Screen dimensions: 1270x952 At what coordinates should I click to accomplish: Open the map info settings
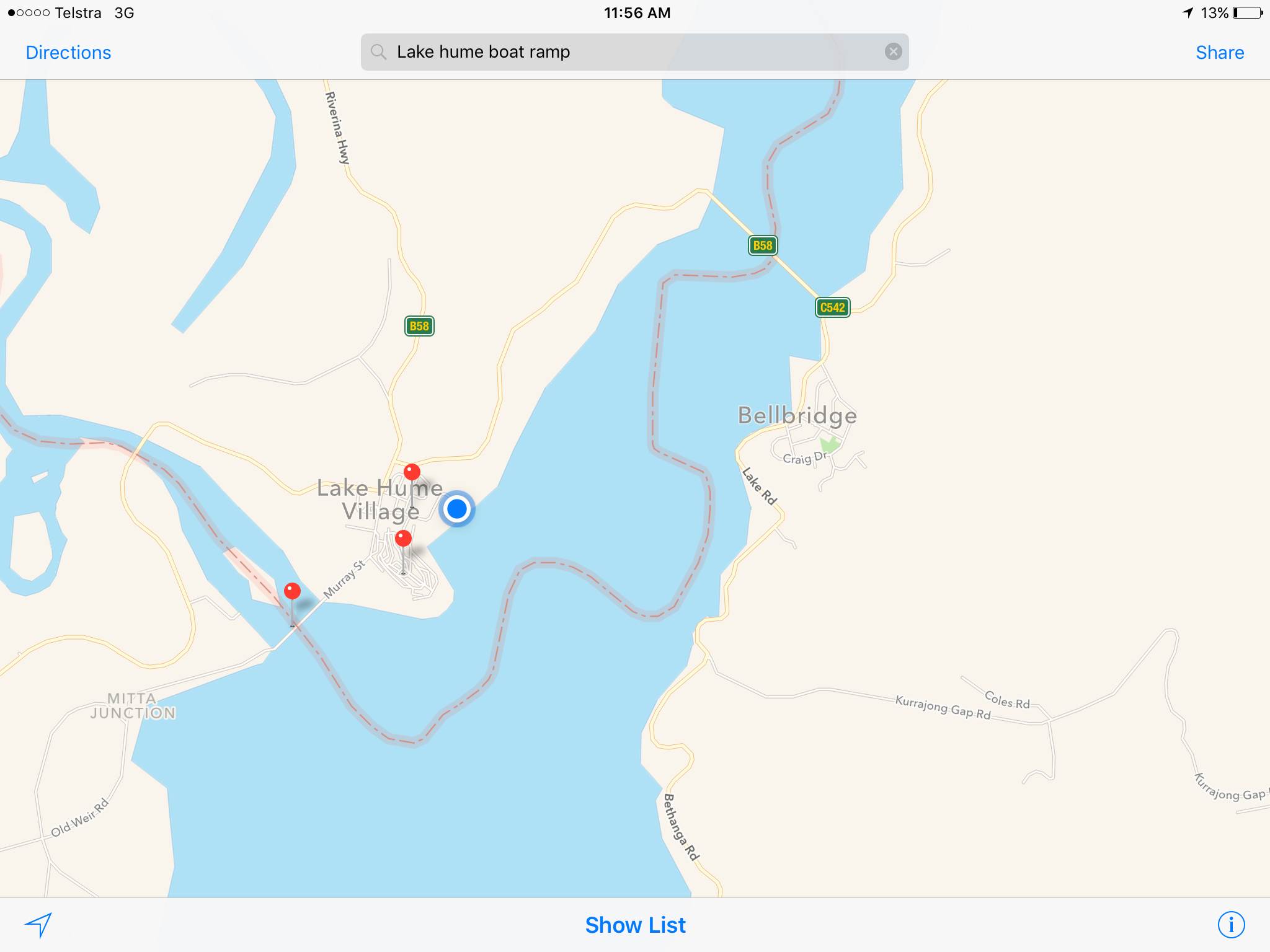[1231, 925]
